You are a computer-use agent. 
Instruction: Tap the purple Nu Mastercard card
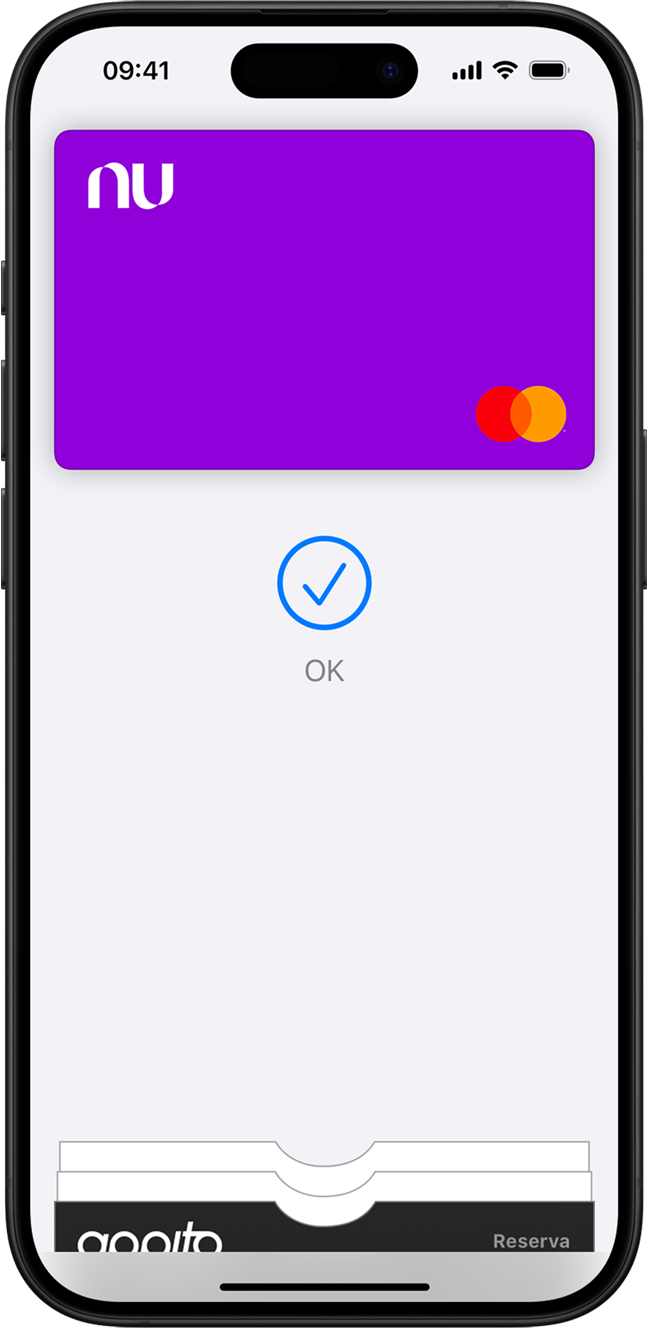tap(324, 299)
